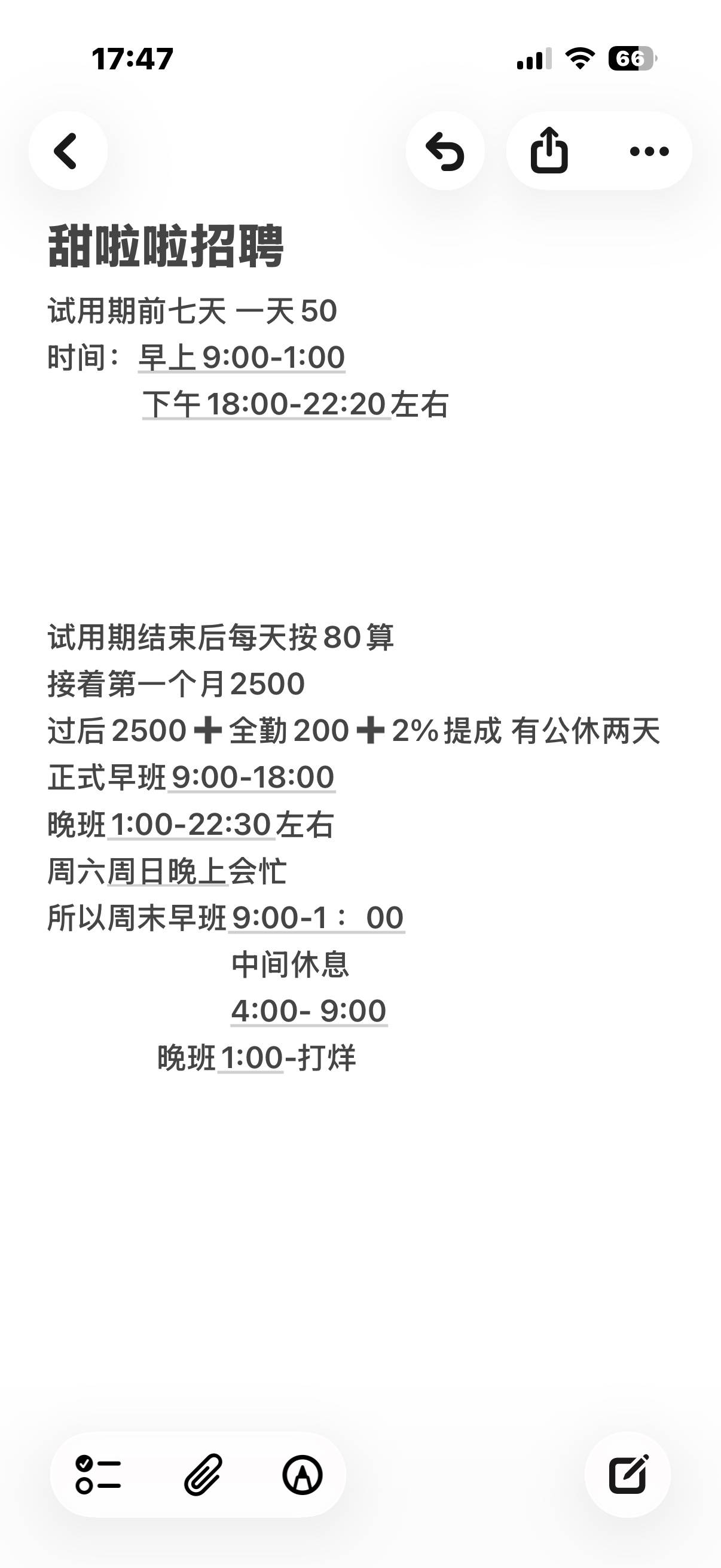Viewport: 721px width, 1568px height.
Task: Undo the last edit
Action: click(x=445, y=151)
